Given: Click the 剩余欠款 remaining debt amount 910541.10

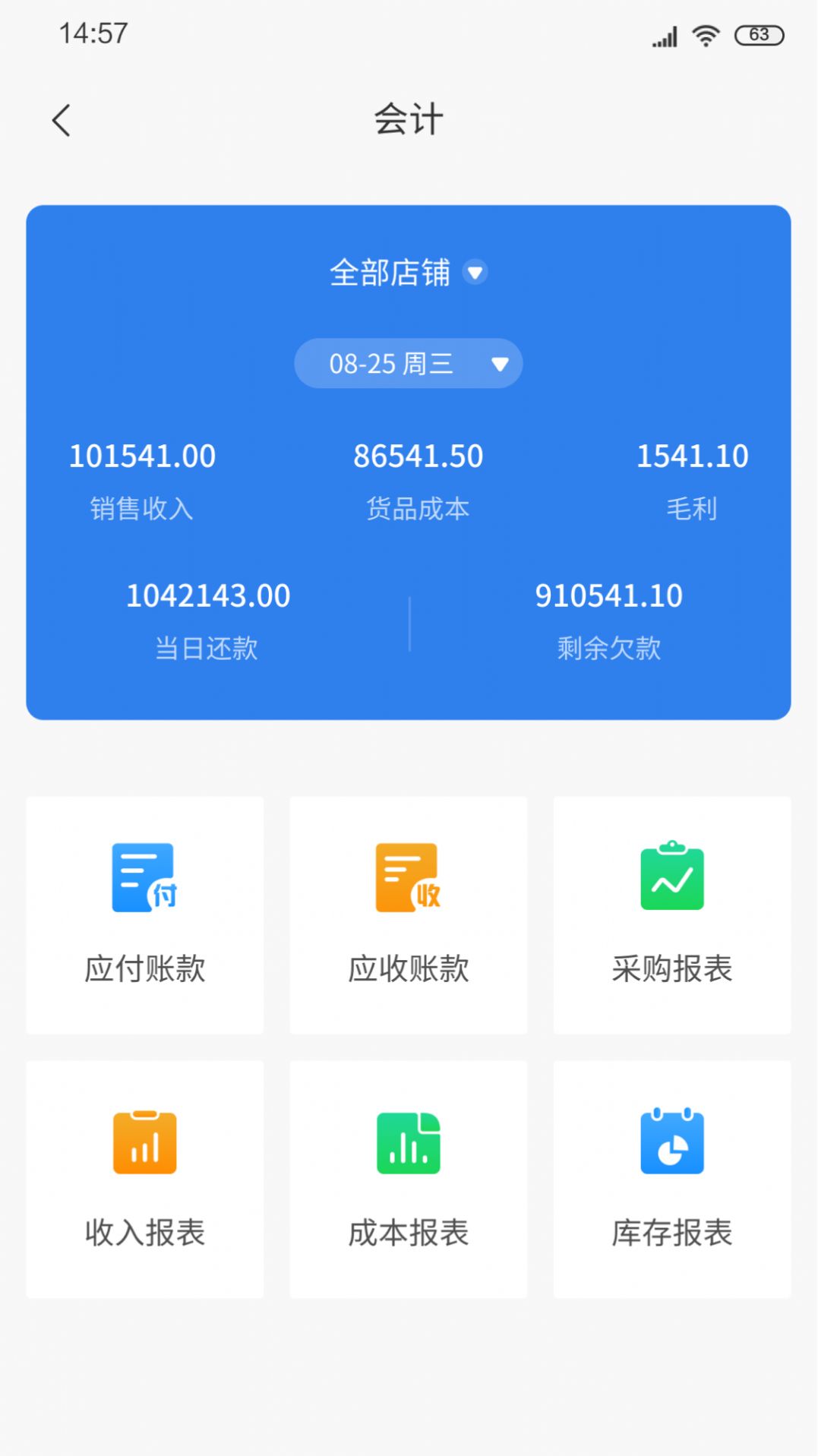Looking at the screenshot, I should coord(609,596).
